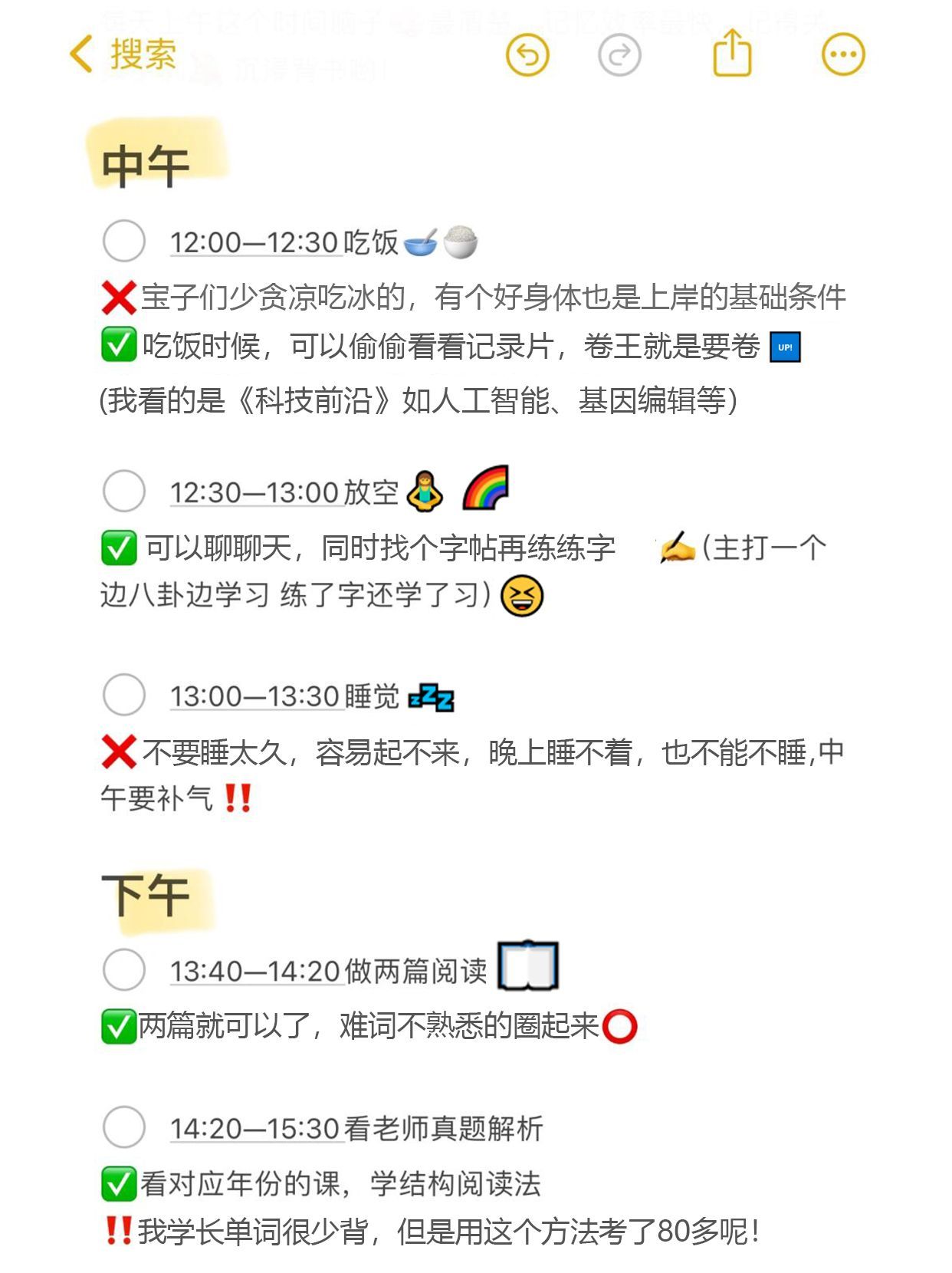Check off 12:00—12:30 吃饭 item
This screenshot has height=1273, width=952.
pos(124,241)
